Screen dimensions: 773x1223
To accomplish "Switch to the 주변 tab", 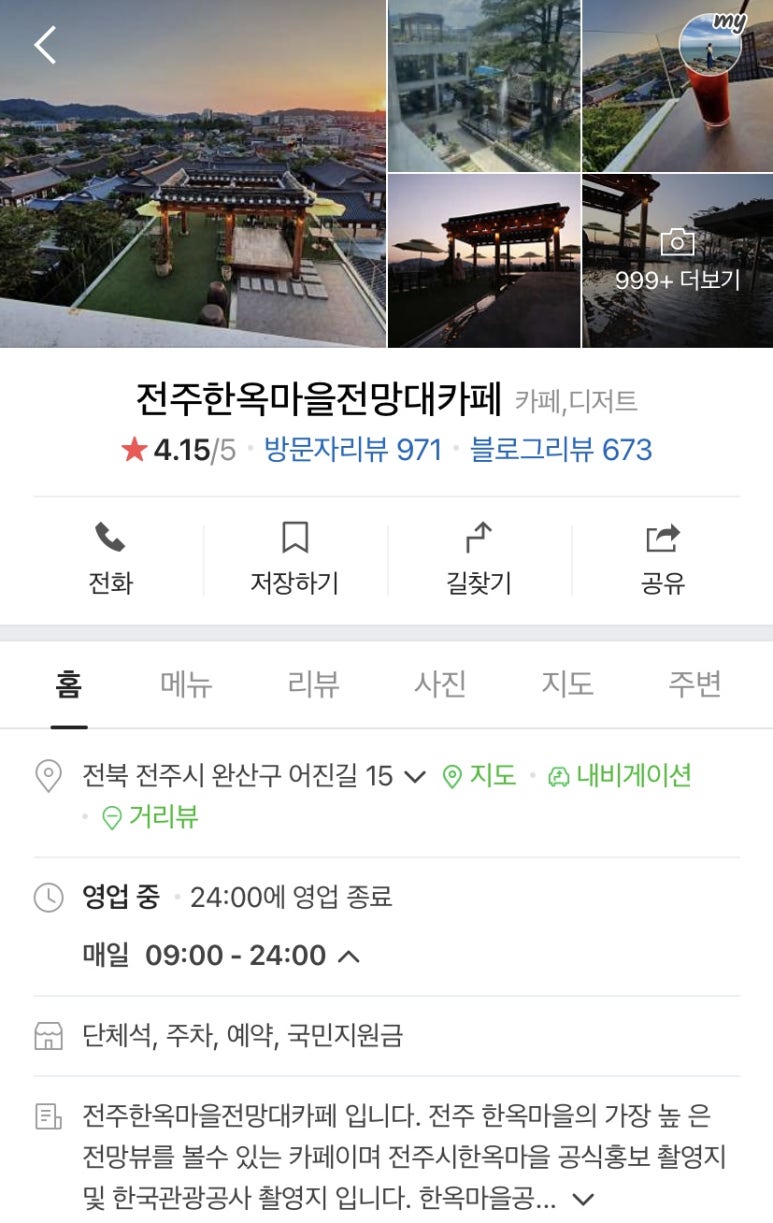I will pyautogui.click(x=694, y=684).
